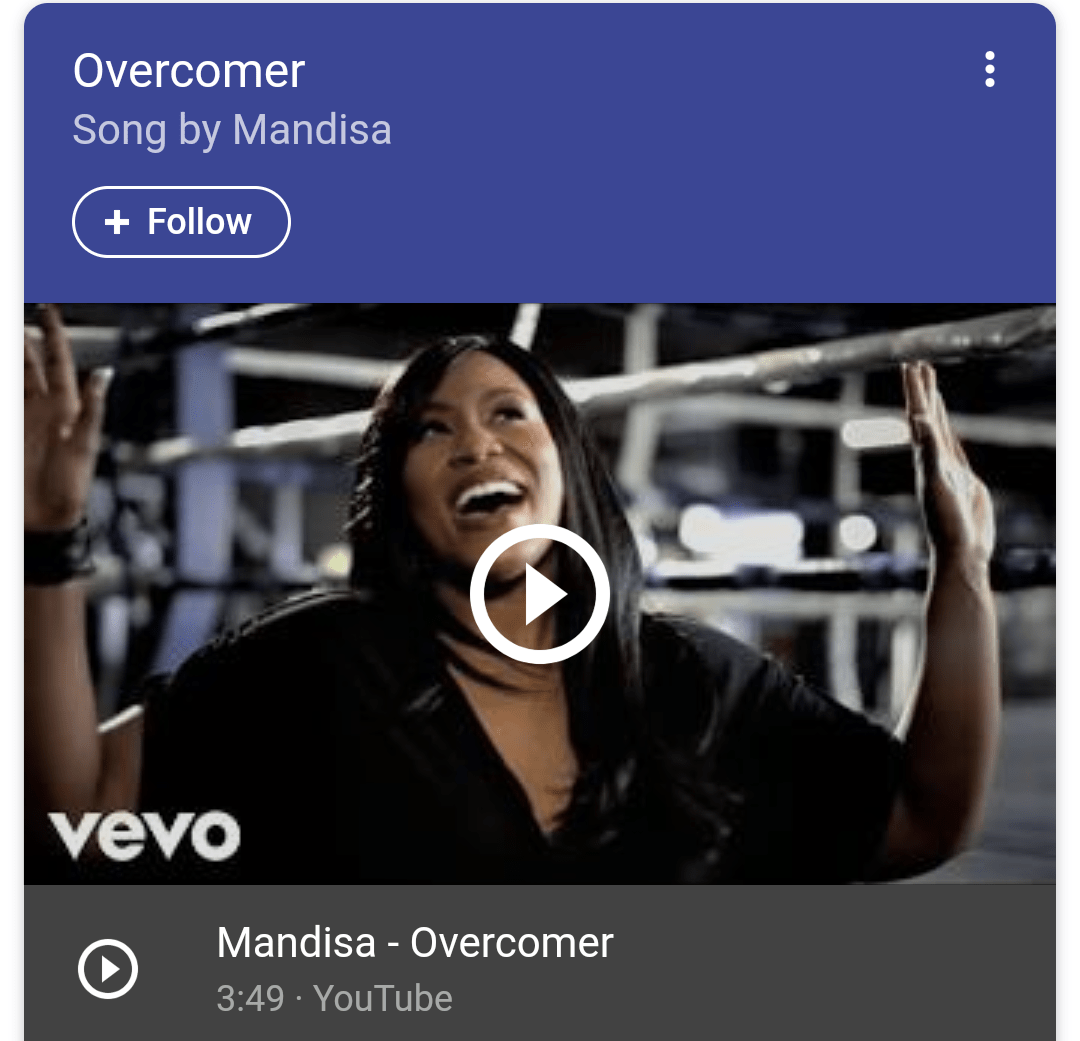The width and height of the screenshot is (1080, 1041).
Task: Play the Overcomer video thumbnail
Action: pyautogui.click(x=540, y=594)
